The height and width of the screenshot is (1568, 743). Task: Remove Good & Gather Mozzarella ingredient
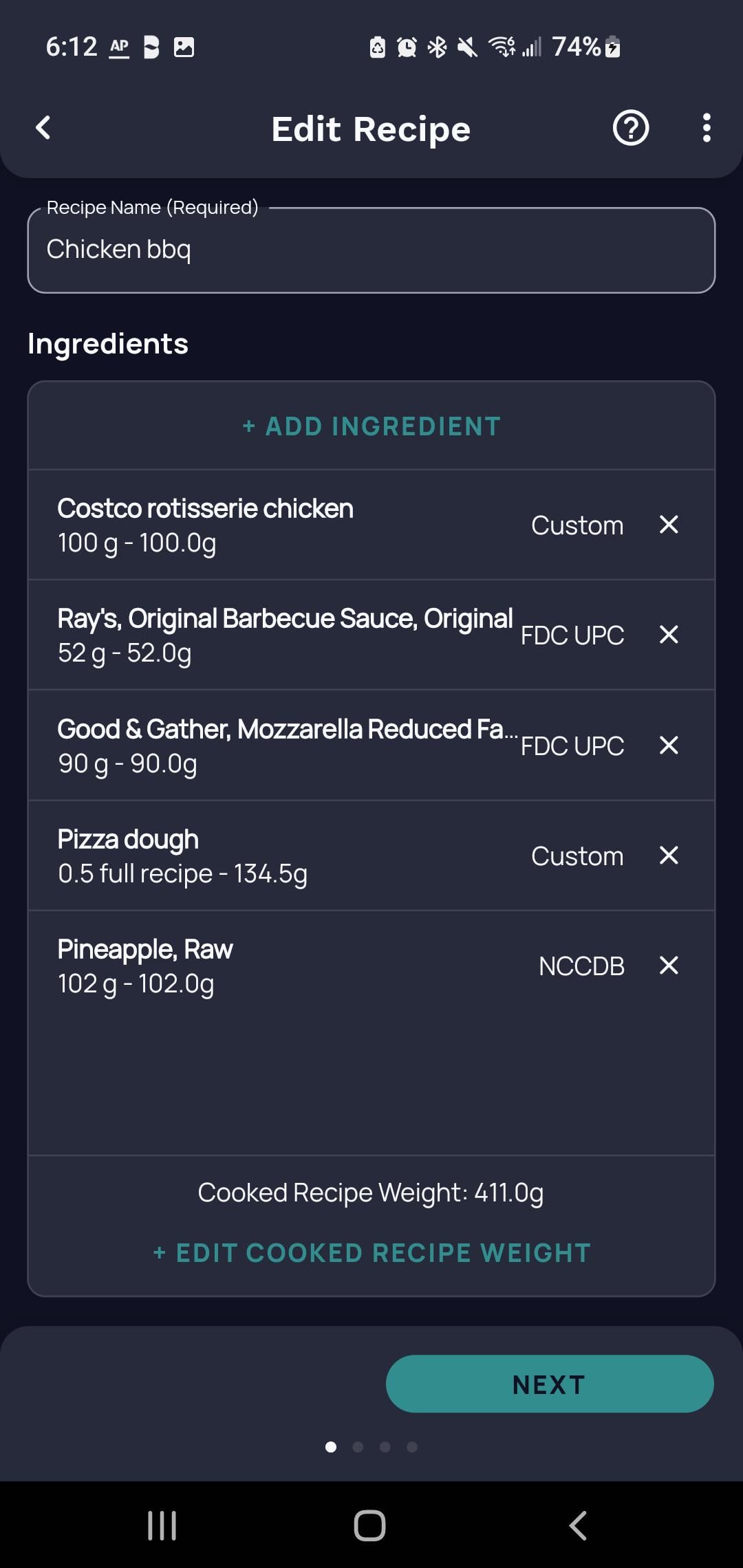669,745
